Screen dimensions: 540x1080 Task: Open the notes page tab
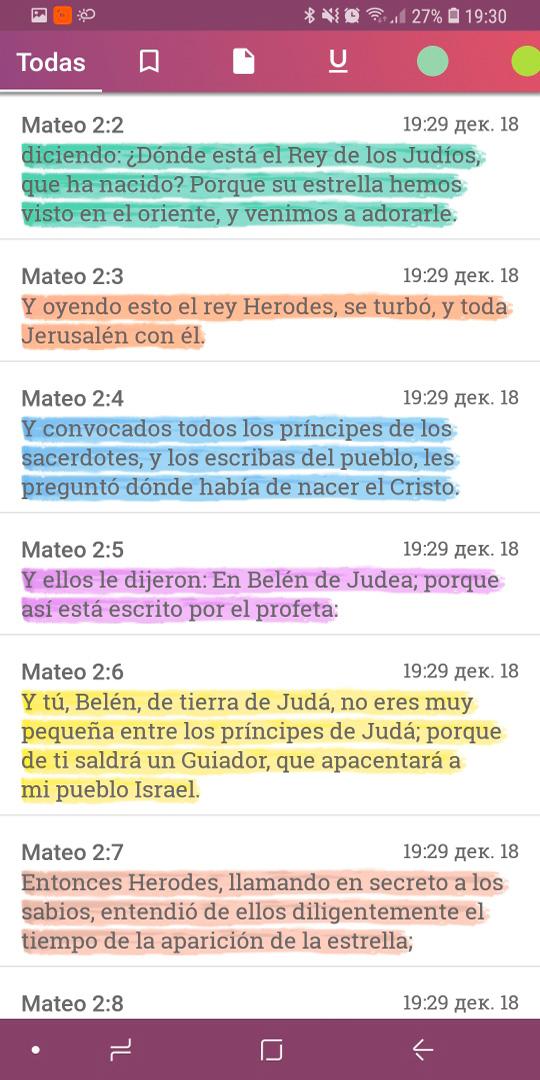243,62
